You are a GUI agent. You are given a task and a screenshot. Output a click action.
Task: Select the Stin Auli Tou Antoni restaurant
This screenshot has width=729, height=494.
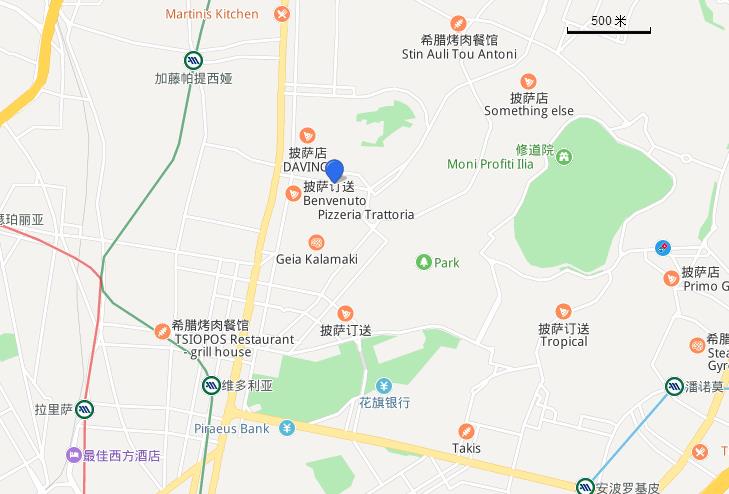tap(458, 23)
